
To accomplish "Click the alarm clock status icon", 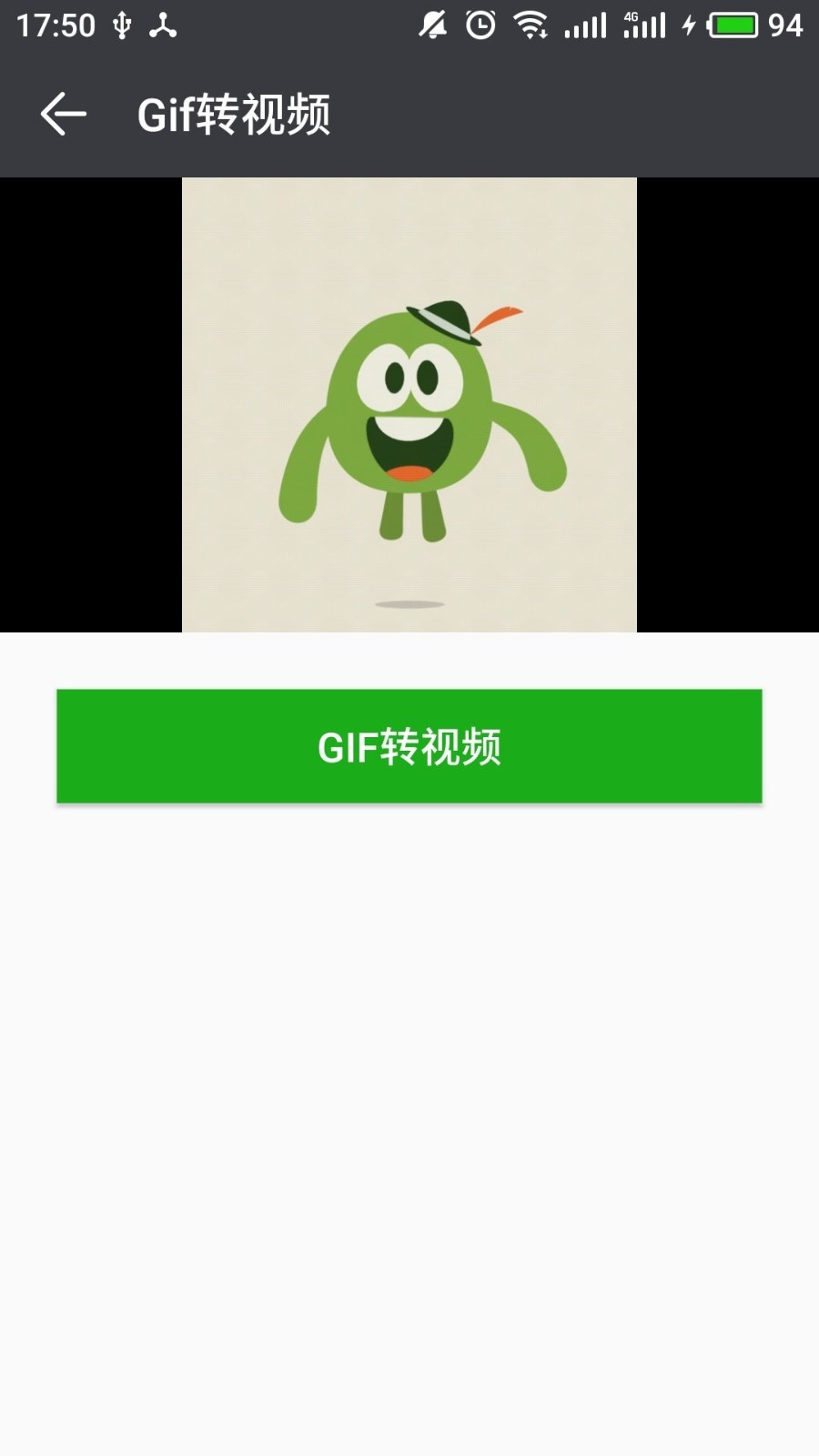I will point(480,25).
